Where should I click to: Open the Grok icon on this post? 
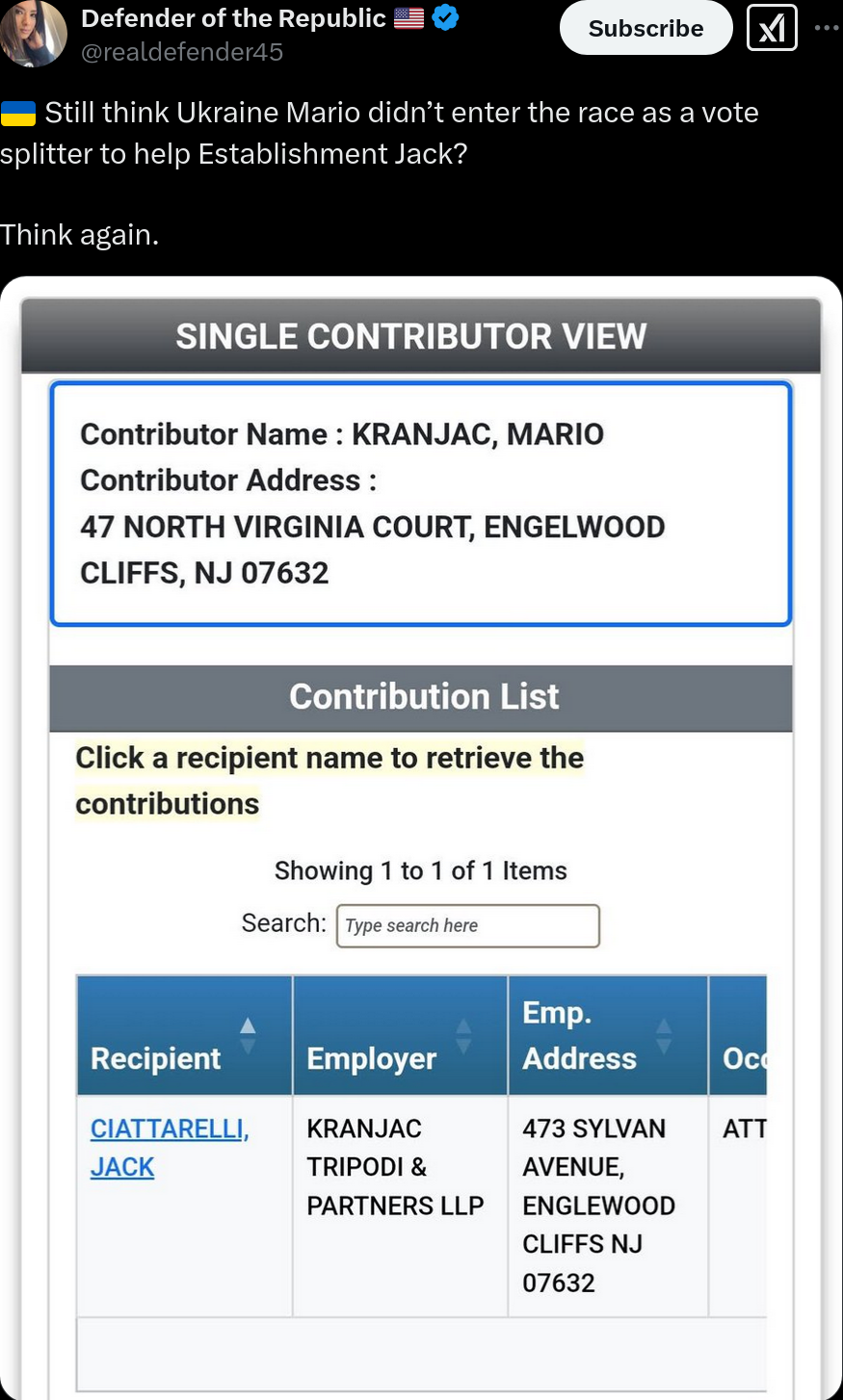772,28
